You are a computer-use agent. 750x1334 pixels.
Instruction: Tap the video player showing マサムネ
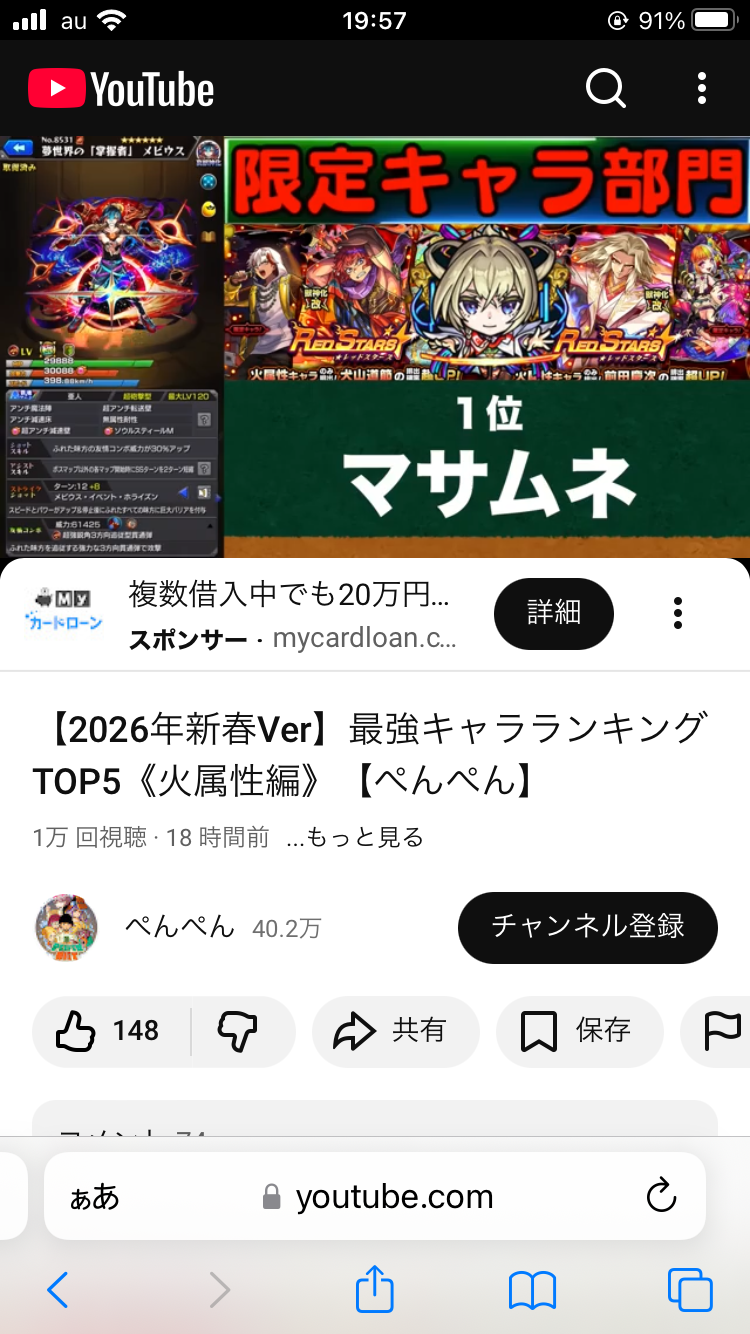pyautogui.click(x=375, y=347)
